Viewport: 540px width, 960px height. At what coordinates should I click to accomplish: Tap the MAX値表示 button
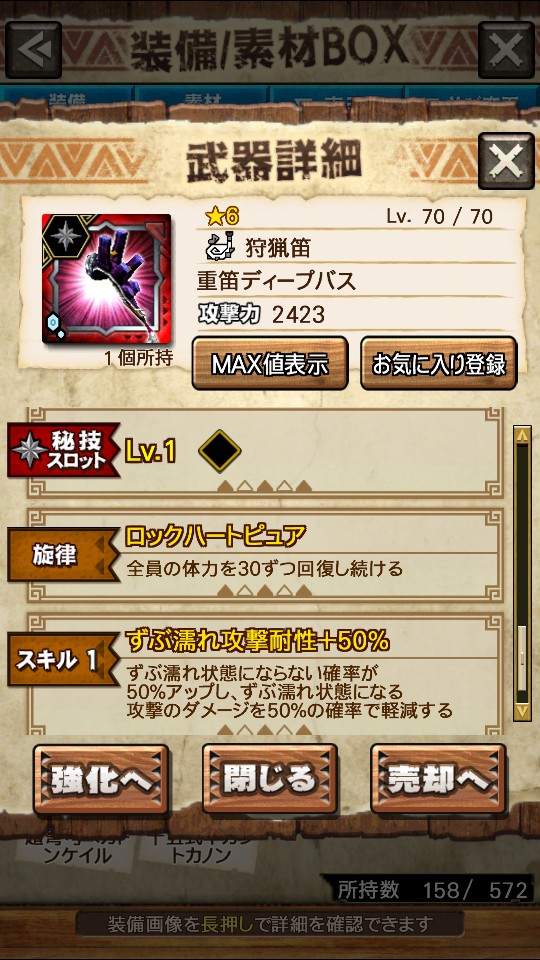click(270, 364)
